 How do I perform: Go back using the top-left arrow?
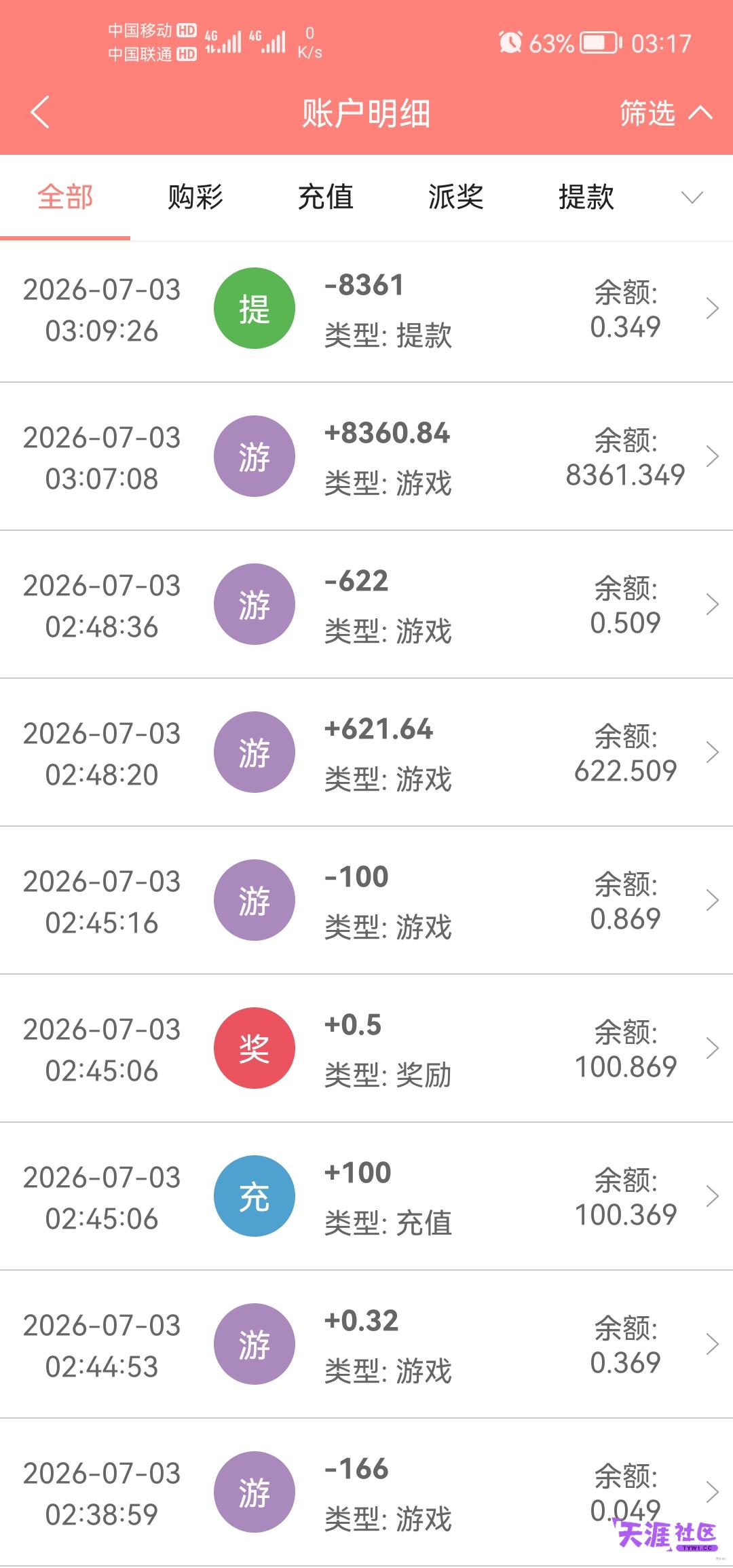(x=40, y=112)
